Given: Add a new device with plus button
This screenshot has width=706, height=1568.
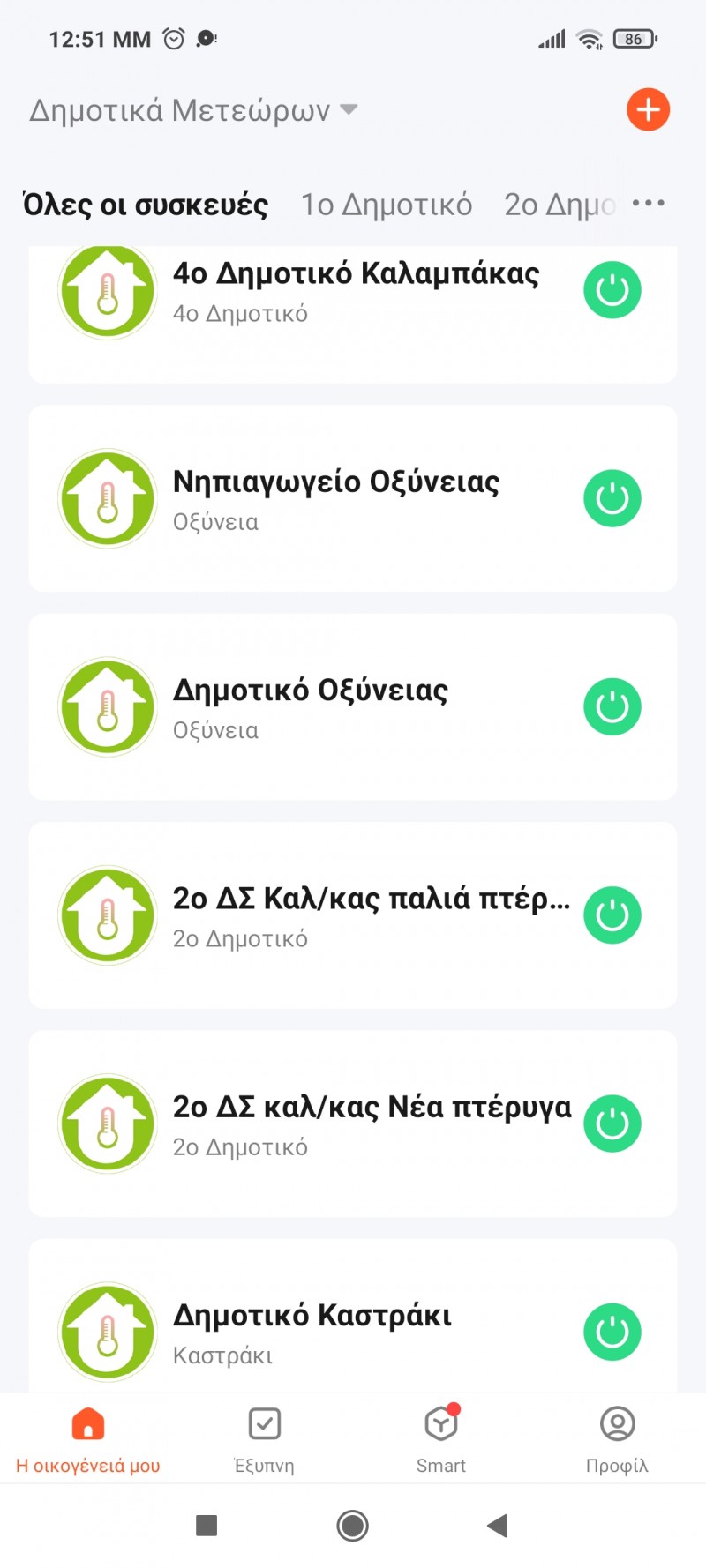Looking at the screenshot, I should [648, 110].
